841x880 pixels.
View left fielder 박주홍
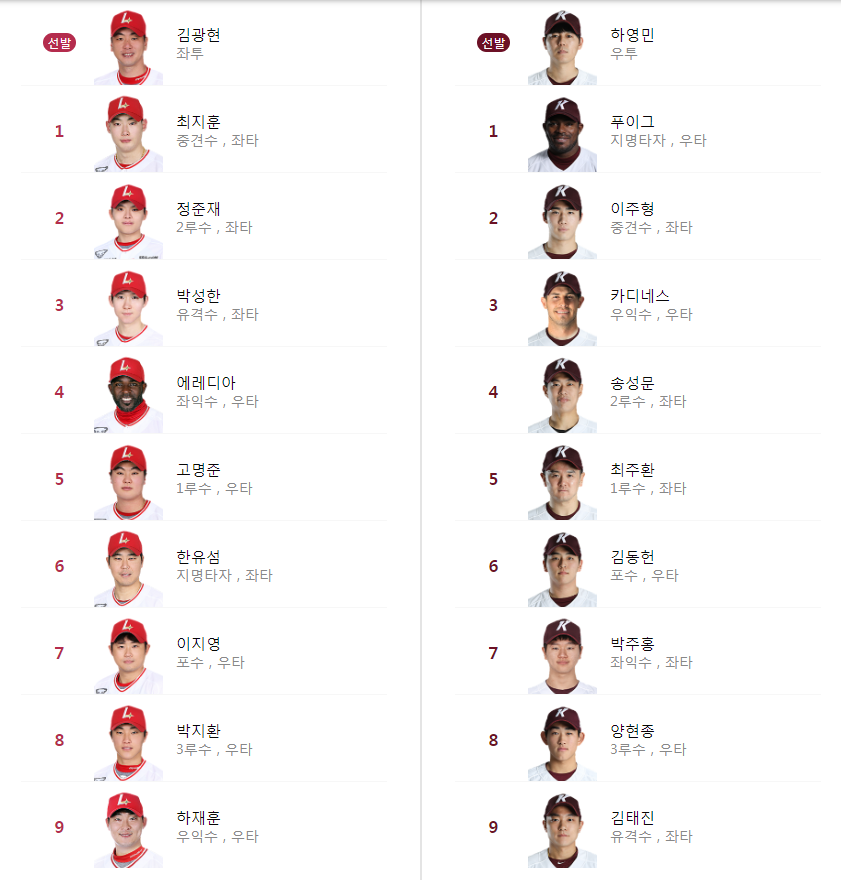632,644
